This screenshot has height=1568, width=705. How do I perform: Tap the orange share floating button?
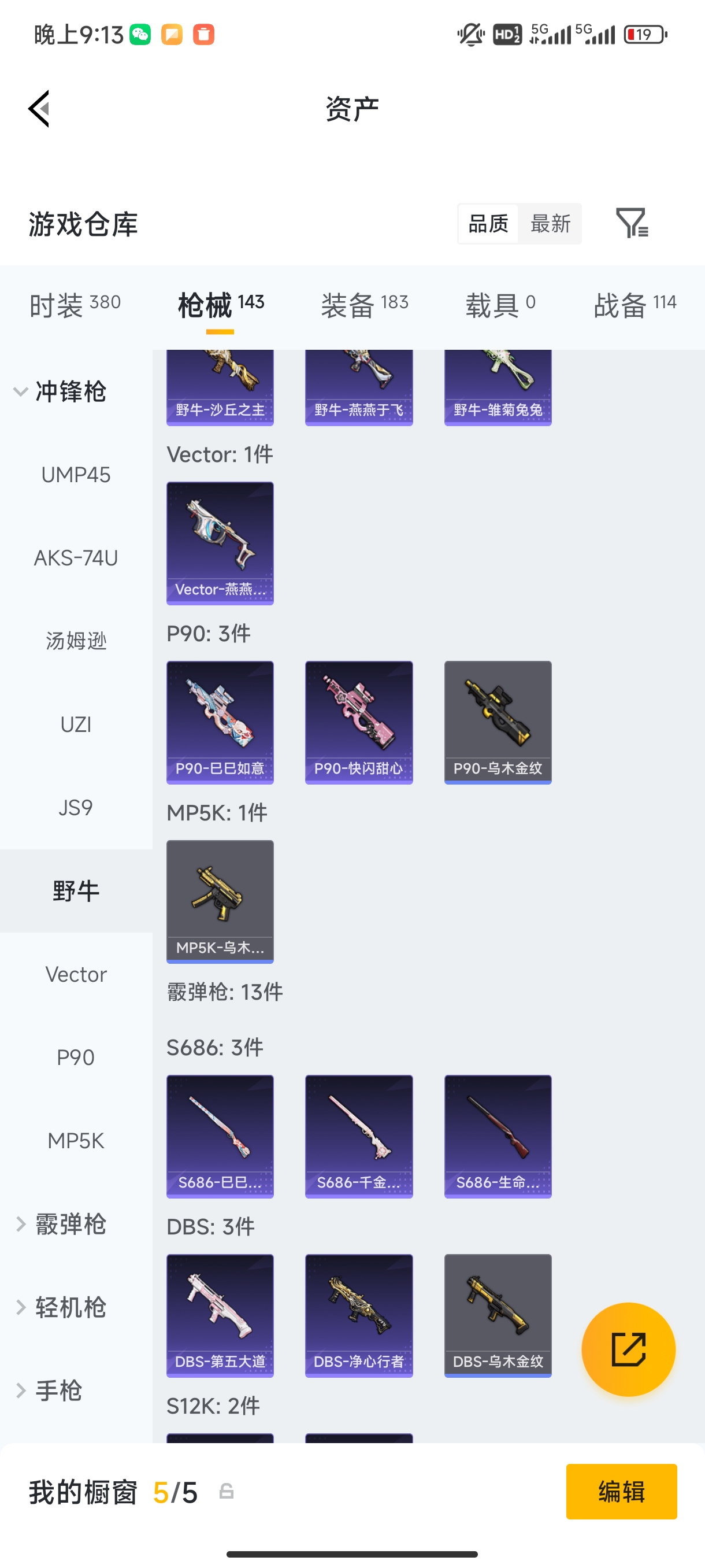[x=628, y=1349]
